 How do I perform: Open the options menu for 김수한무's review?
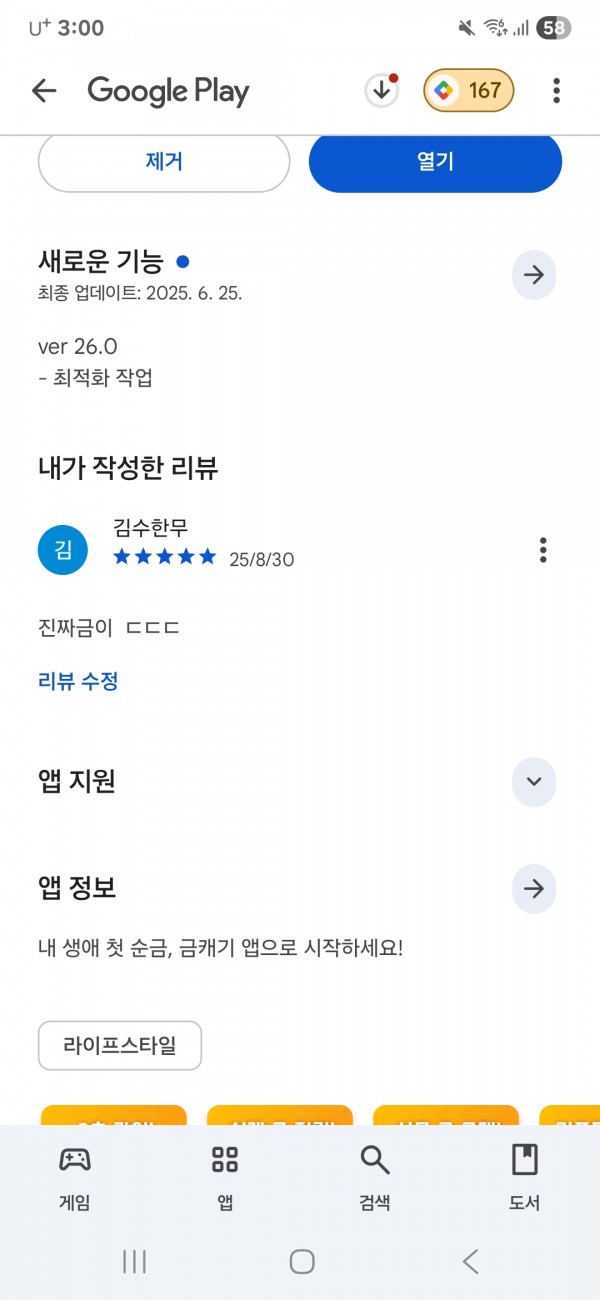[543, 550]
